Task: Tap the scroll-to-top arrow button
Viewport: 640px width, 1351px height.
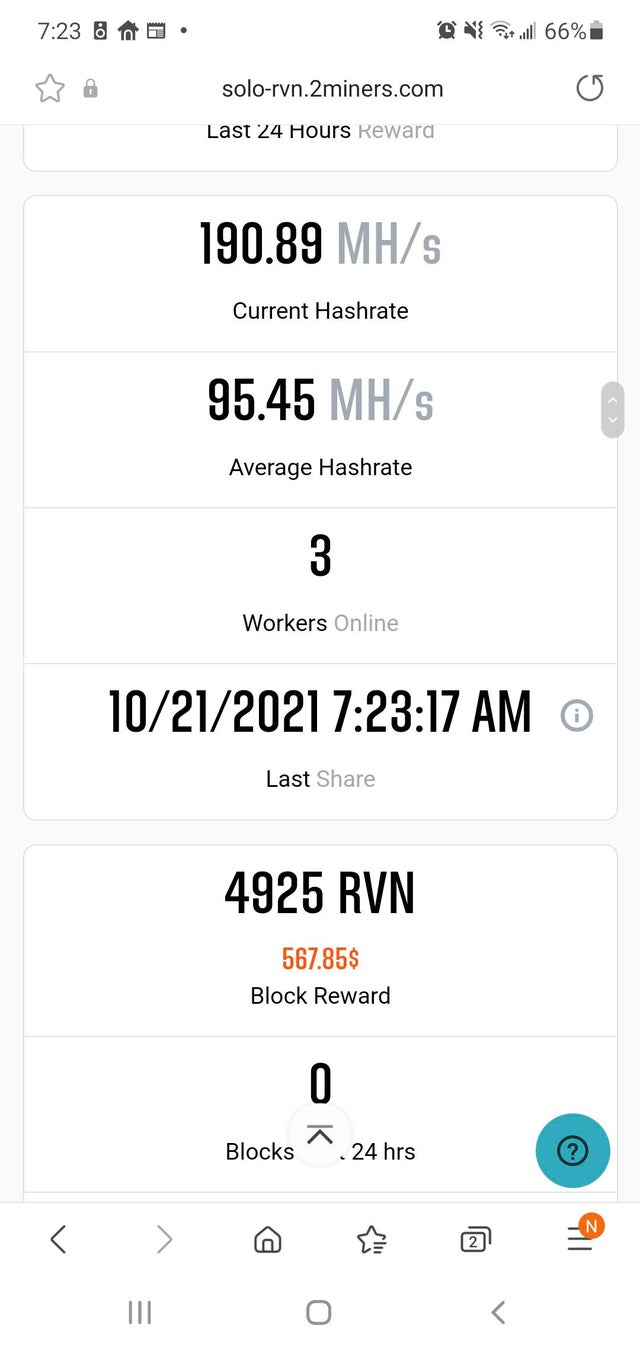Action: [320, 1135]
